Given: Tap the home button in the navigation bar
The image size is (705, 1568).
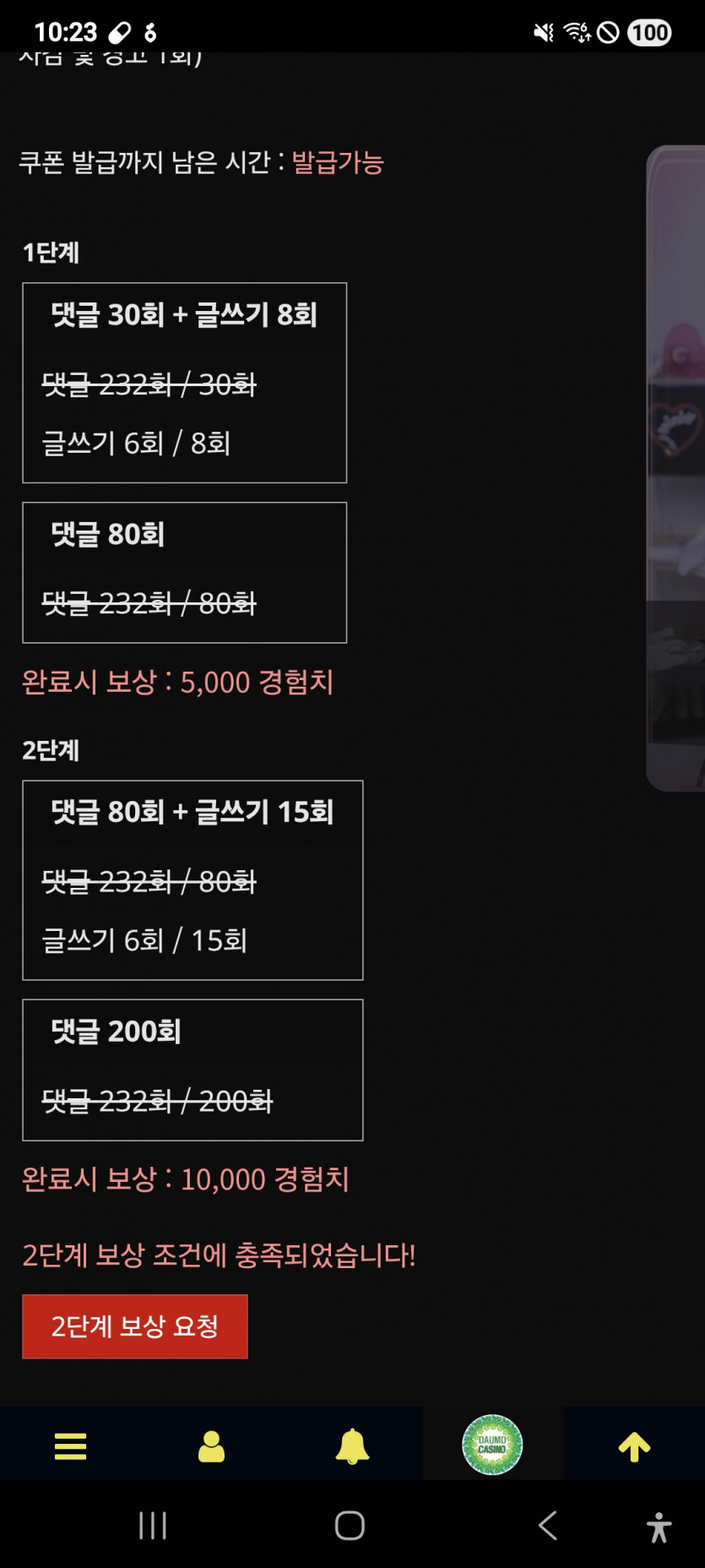Looking at the screenshot, I should (x=349, y=1527).
